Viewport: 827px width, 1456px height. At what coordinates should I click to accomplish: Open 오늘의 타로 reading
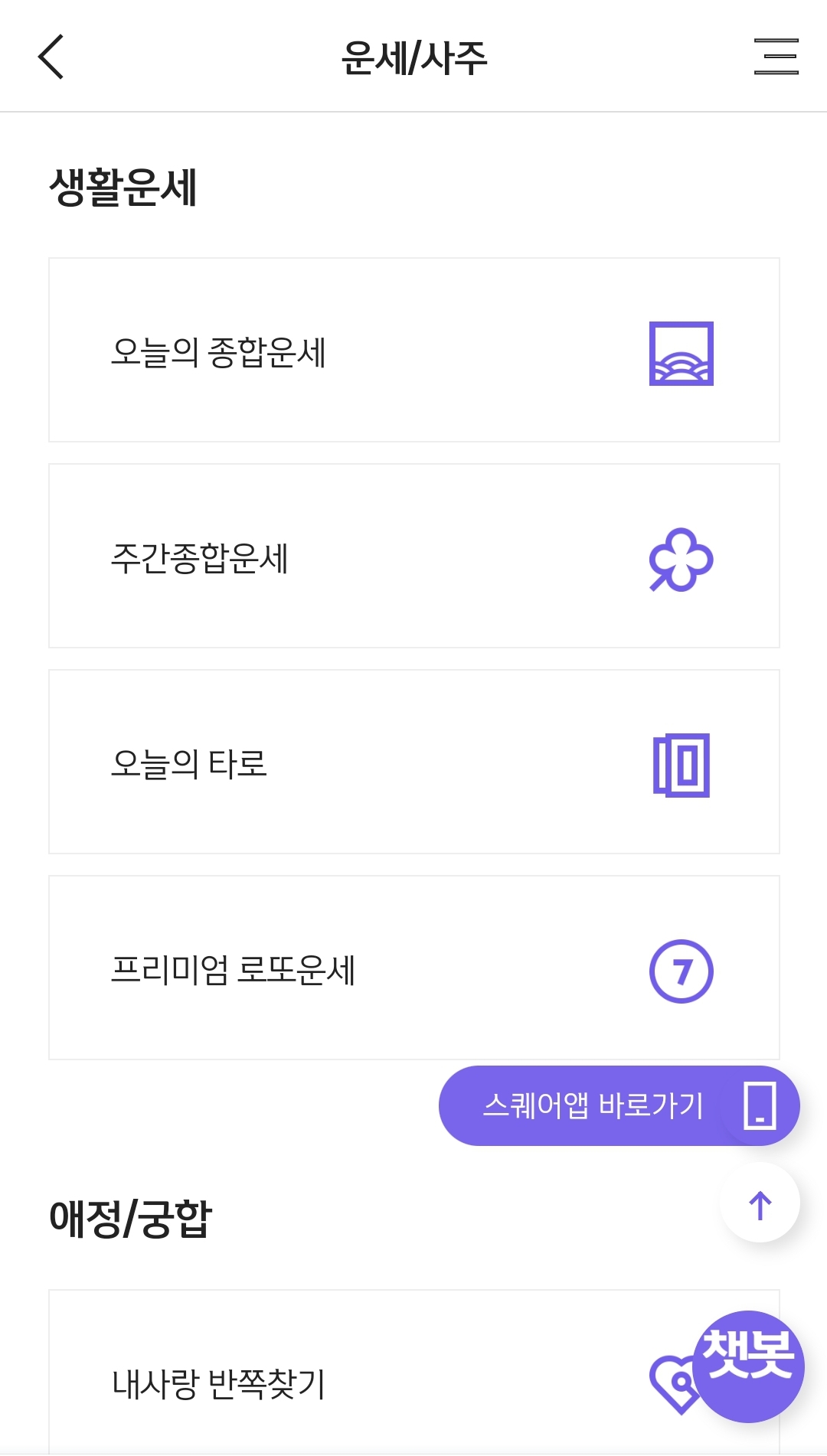pos(413,762)
